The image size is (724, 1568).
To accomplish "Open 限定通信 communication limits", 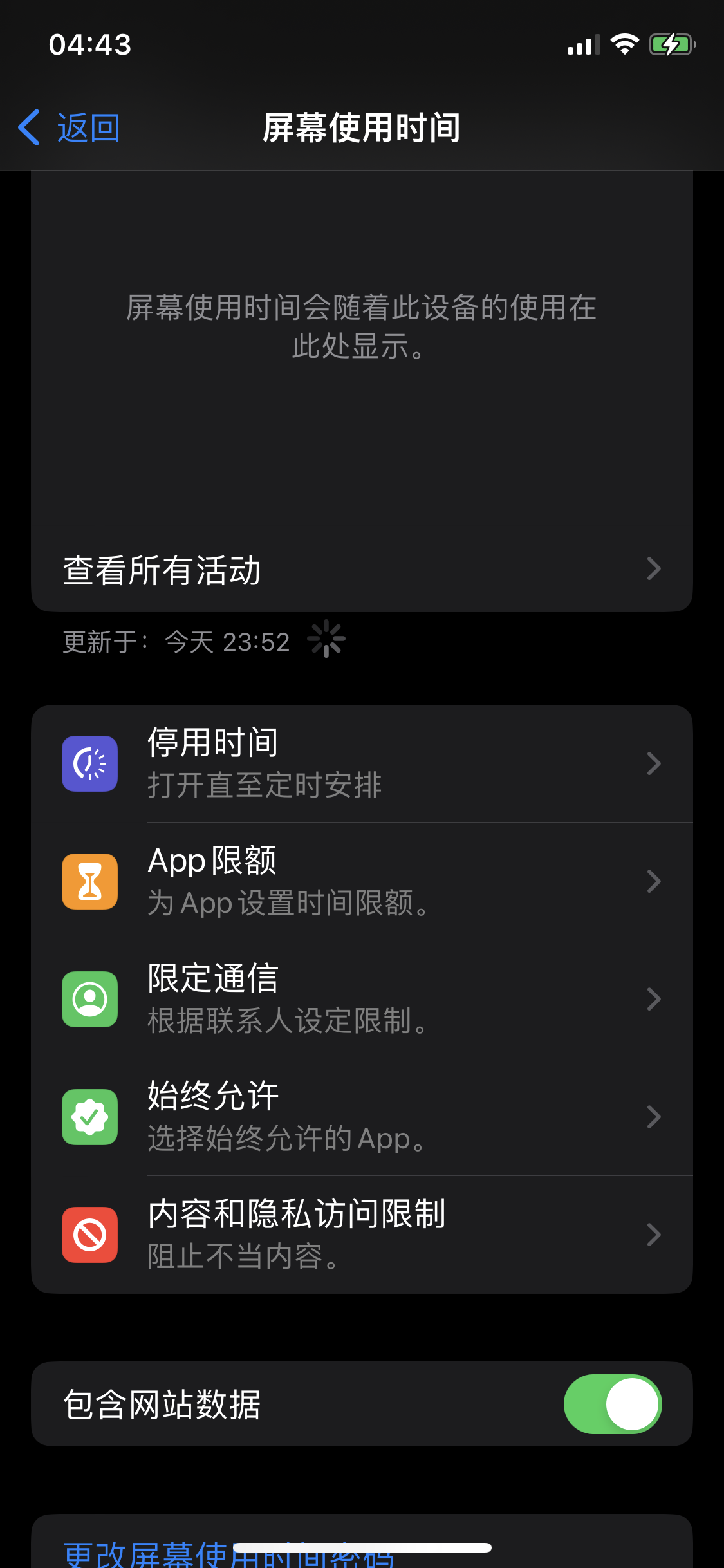I will pos(360,999).
